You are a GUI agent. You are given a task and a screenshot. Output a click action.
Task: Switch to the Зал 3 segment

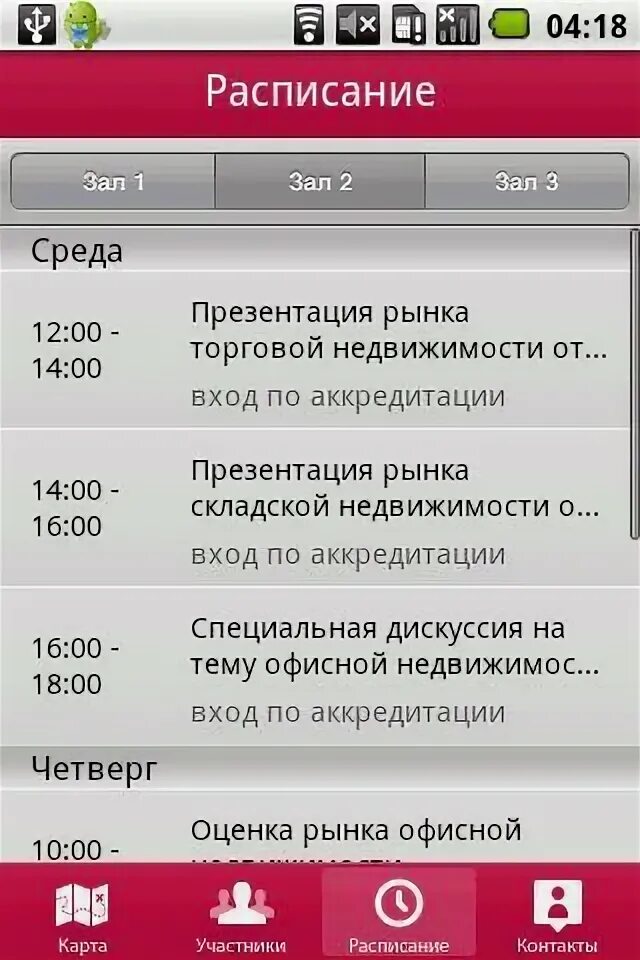tap(527, 182)
